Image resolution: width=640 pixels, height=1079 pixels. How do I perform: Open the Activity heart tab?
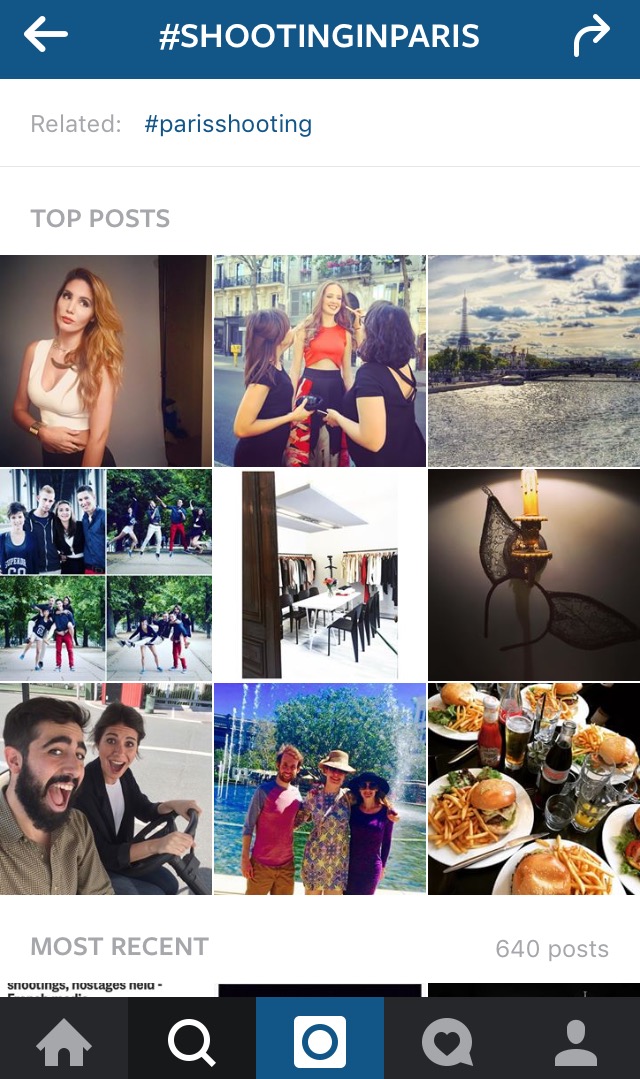click(x=447, y=1040)
